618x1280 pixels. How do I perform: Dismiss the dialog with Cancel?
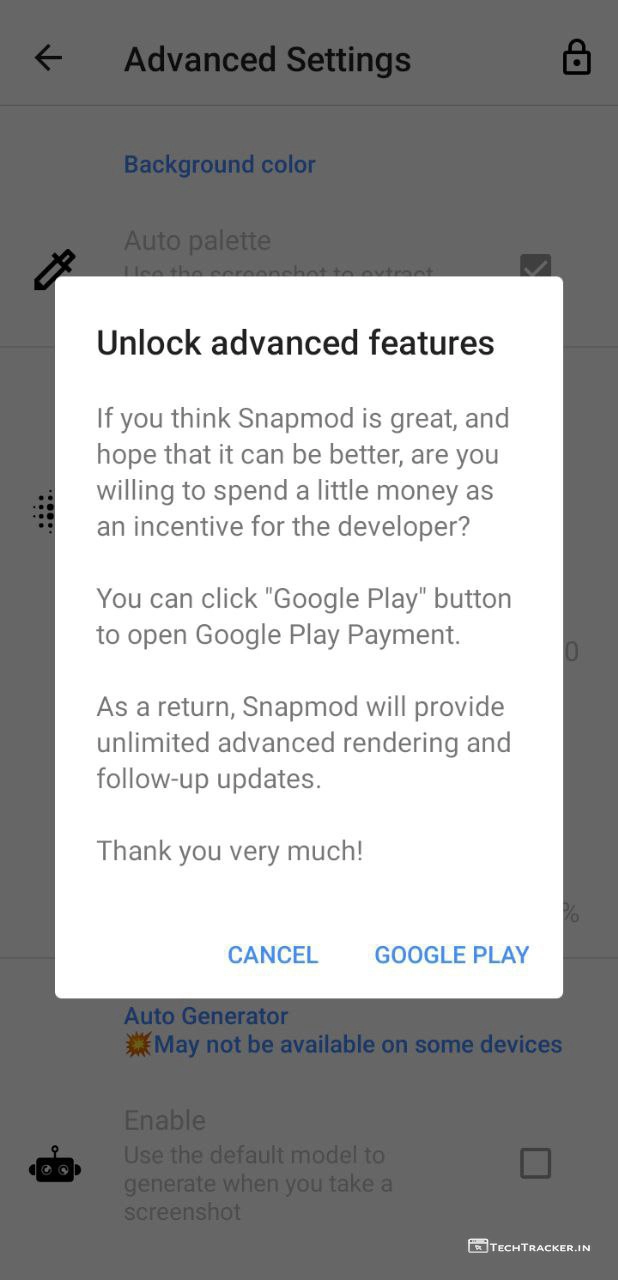tap(272, 955)
